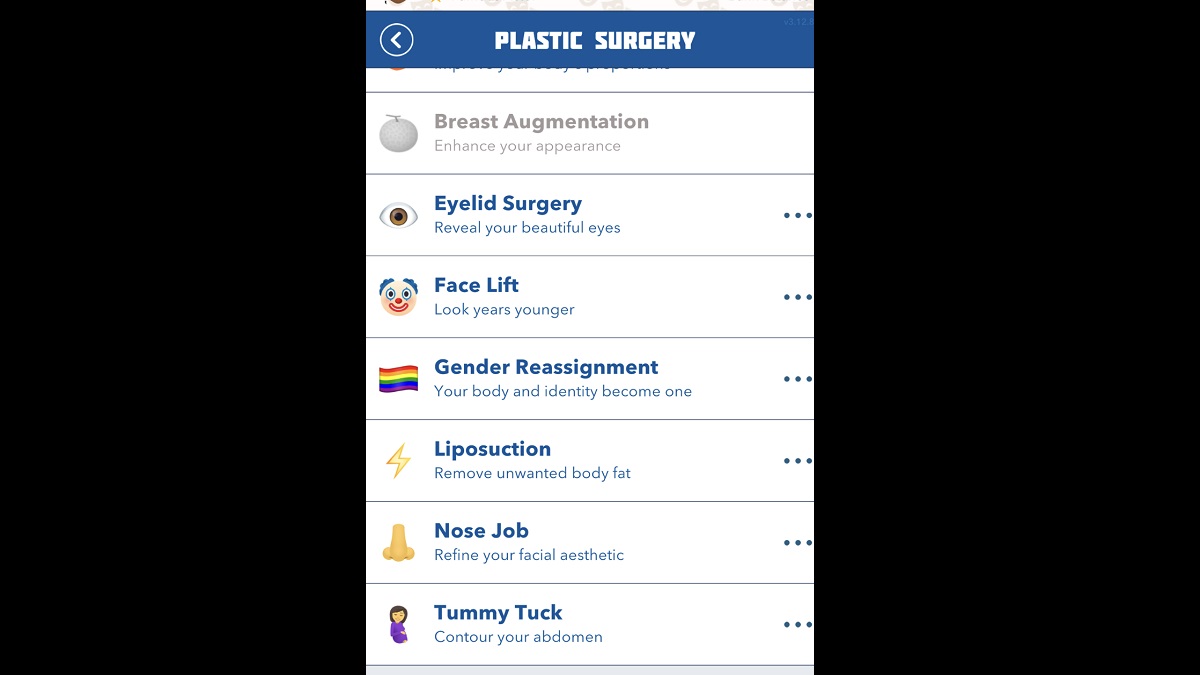1200x675 pixels.
Task: Select the Nose Job procedure
Action: pos(589,543)
